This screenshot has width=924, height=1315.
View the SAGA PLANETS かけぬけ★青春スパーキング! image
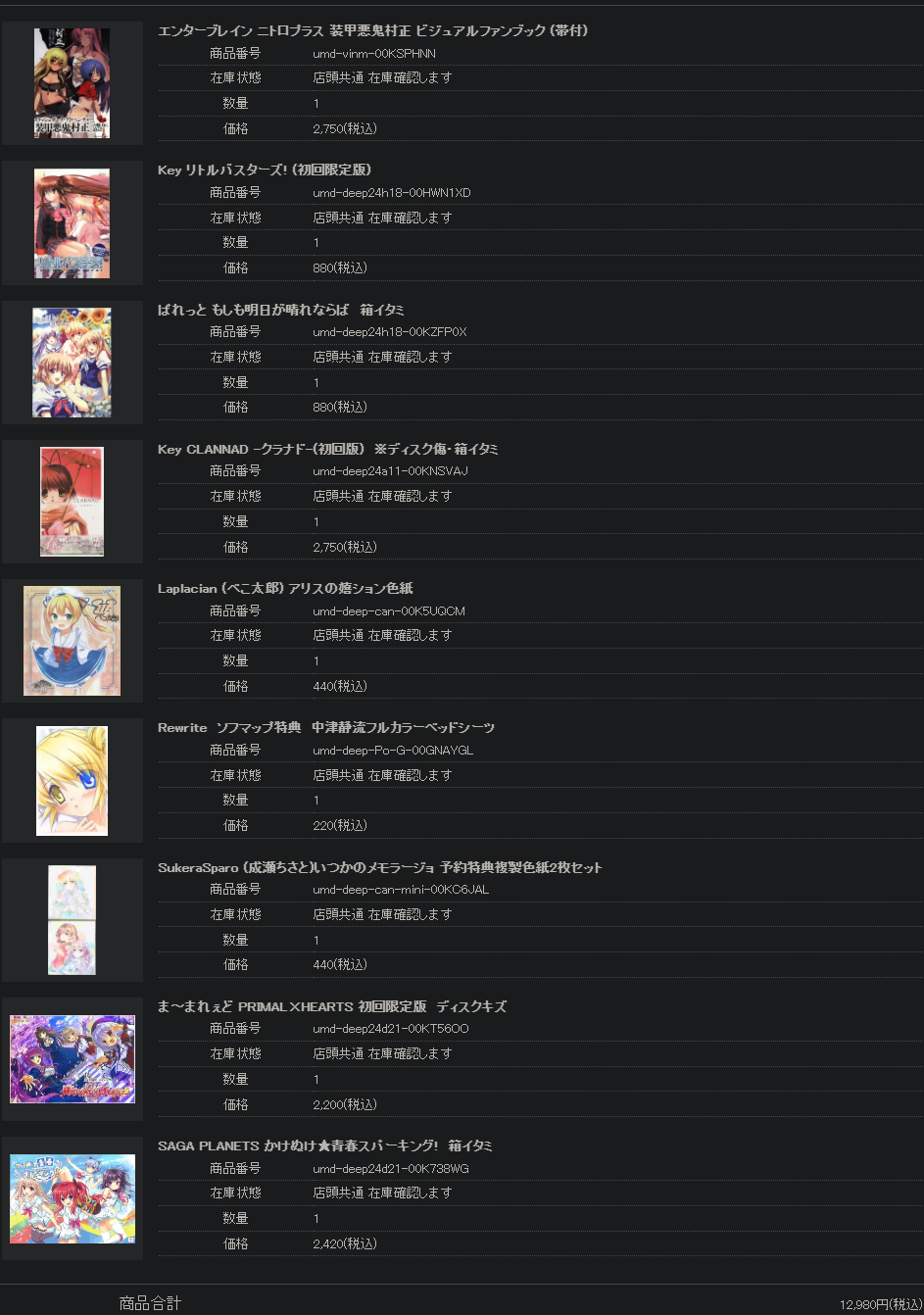coord(72,1198)
